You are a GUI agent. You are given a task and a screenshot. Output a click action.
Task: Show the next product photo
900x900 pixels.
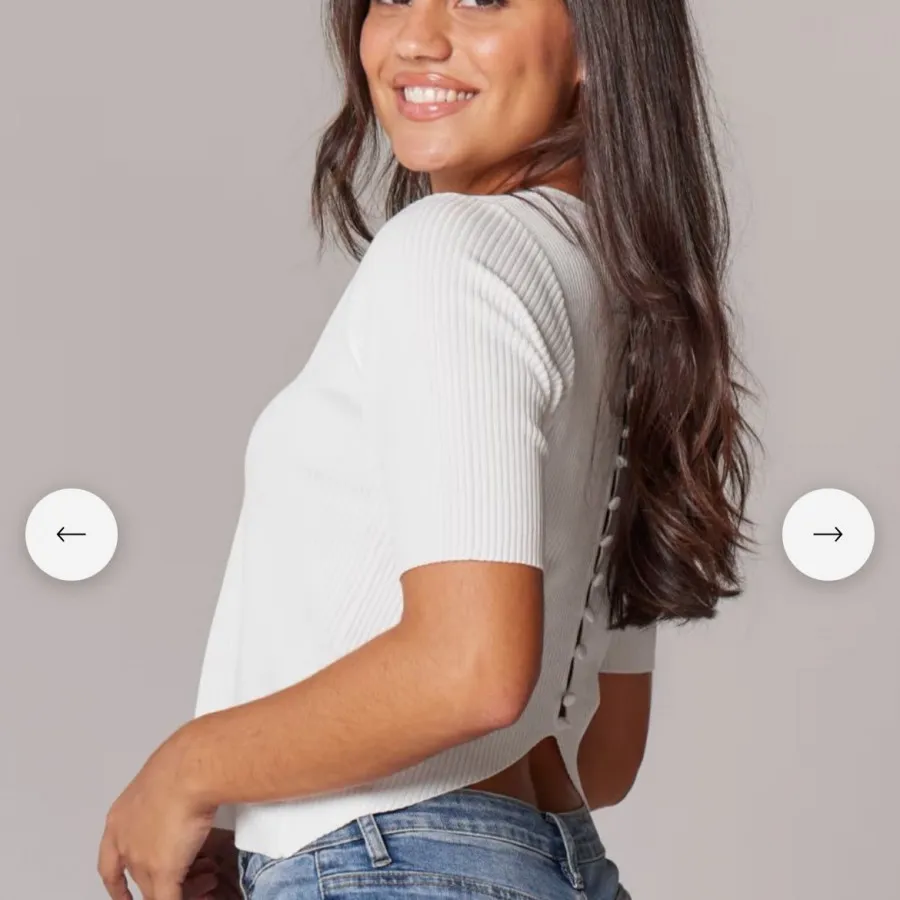pos(828,534)
